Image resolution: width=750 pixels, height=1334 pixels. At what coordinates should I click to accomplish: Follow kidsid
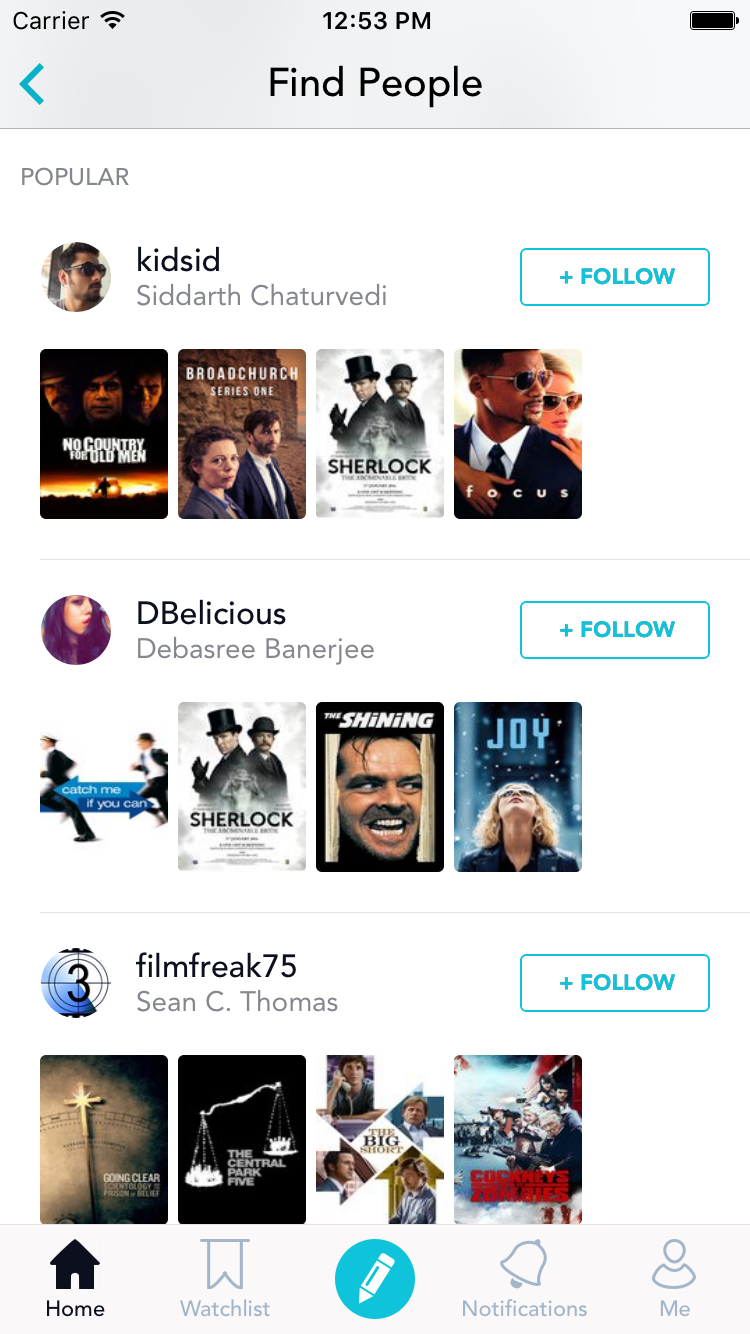(x=614, y=277)
